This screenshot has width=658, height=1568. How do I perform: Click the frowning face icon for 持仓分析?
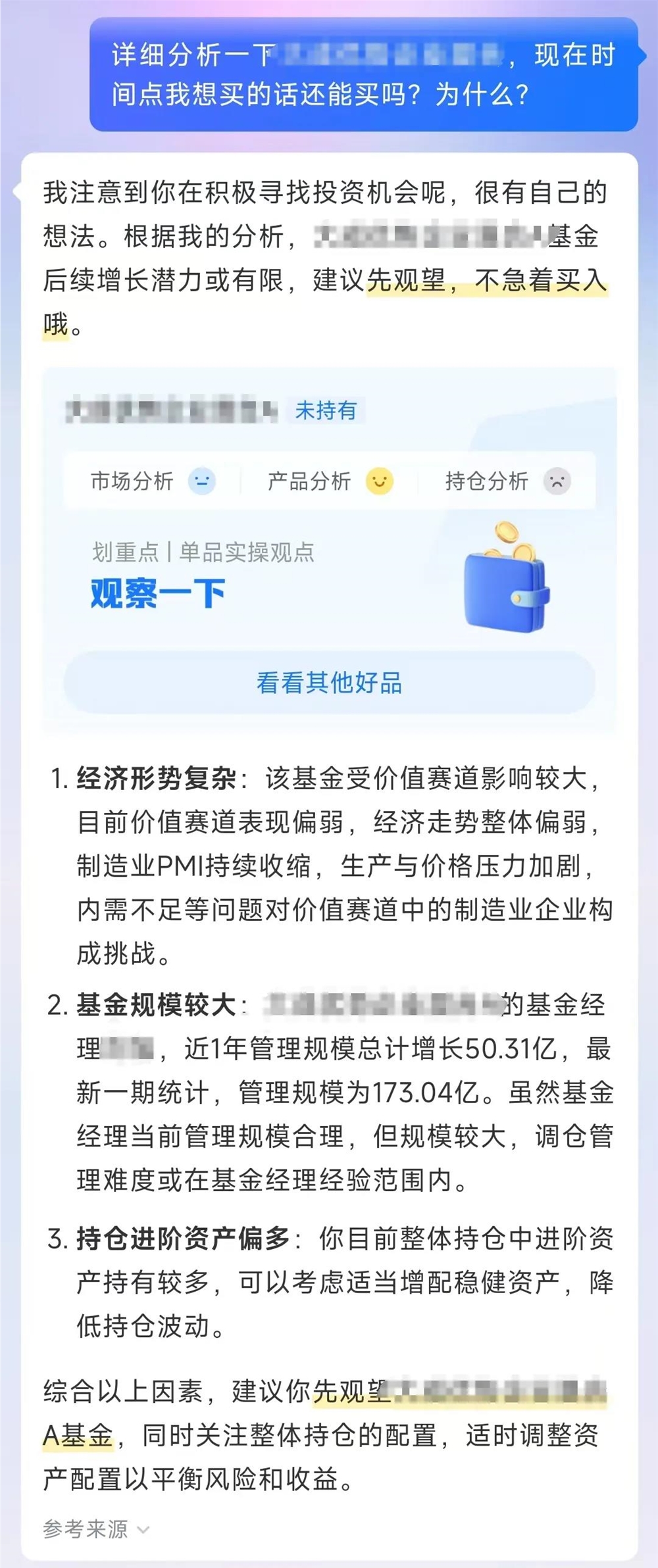point(558,481)
